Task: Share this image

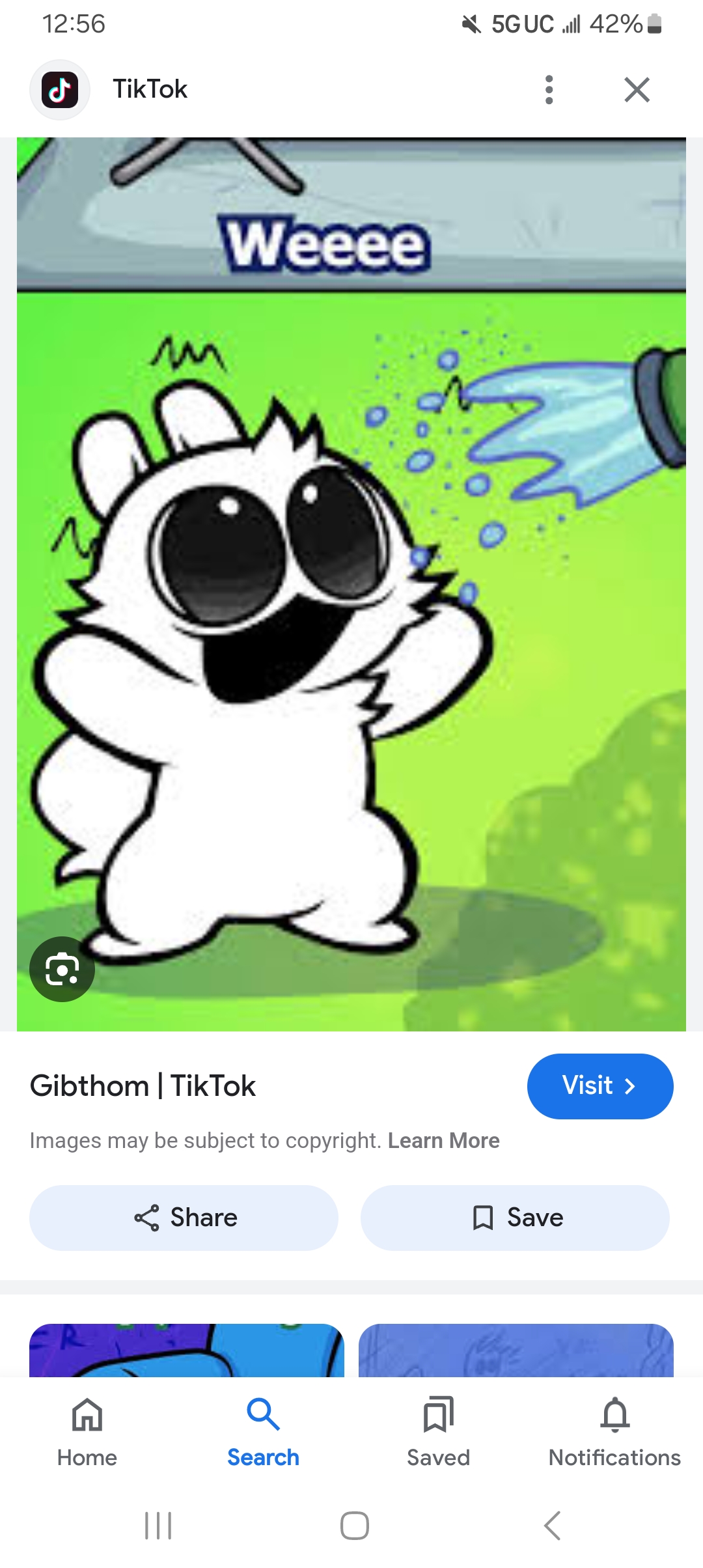Action: pos(184,1218)
